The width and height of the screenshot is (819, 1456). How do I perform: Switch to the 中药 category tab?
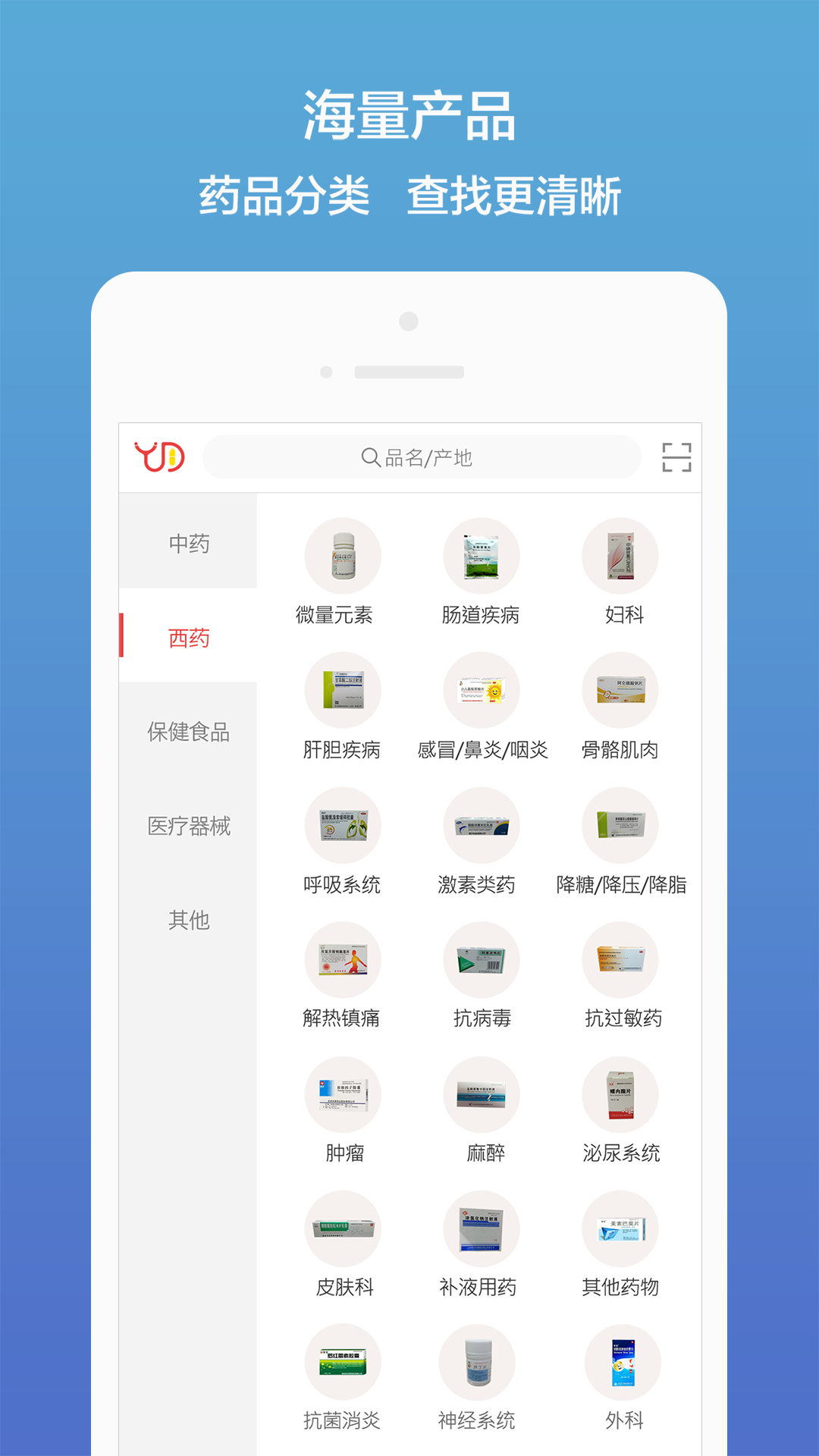(188, 543)
